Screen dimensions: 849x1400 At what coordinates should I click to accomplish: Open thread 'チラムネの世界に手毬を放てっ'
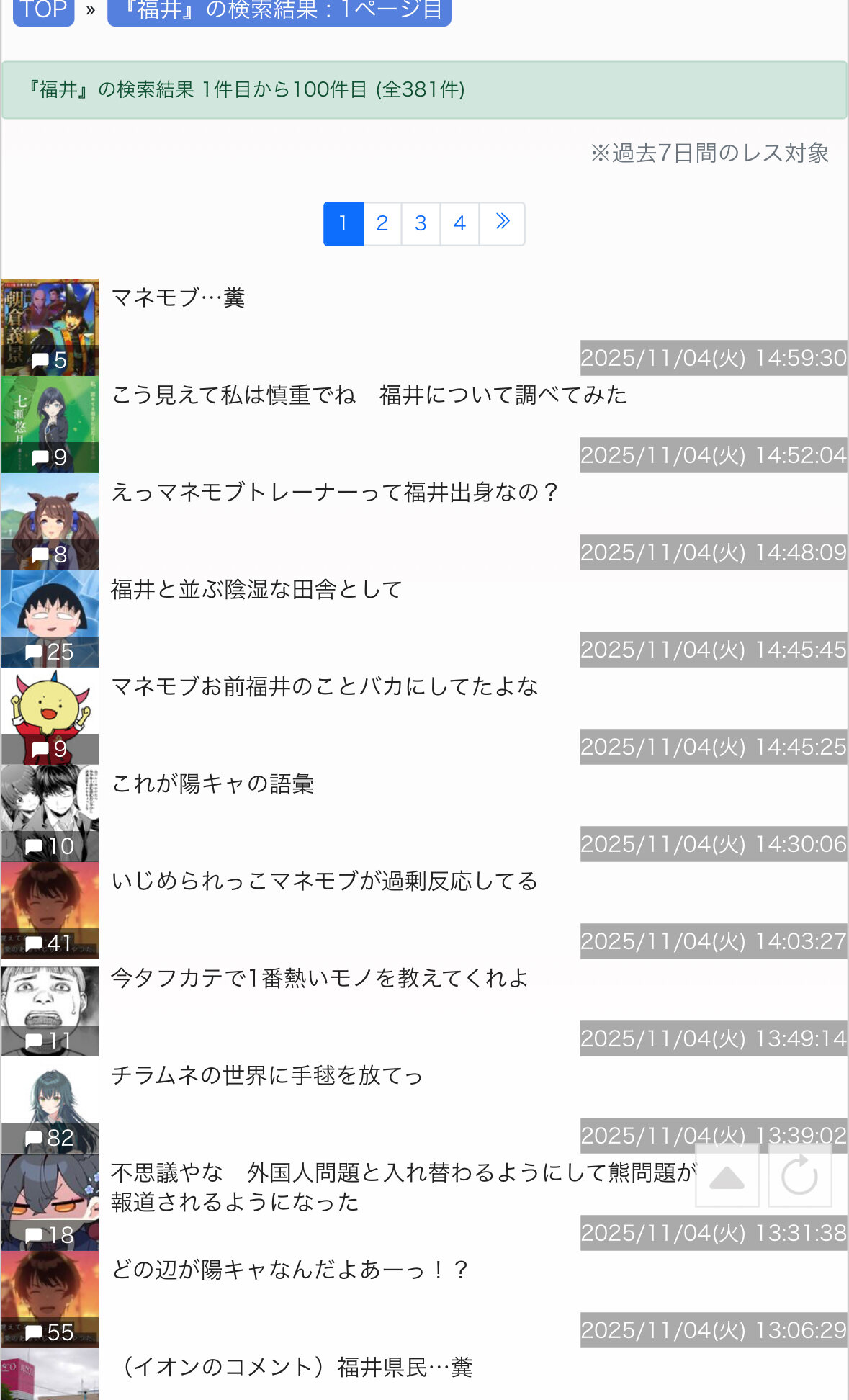point(267,1075)
